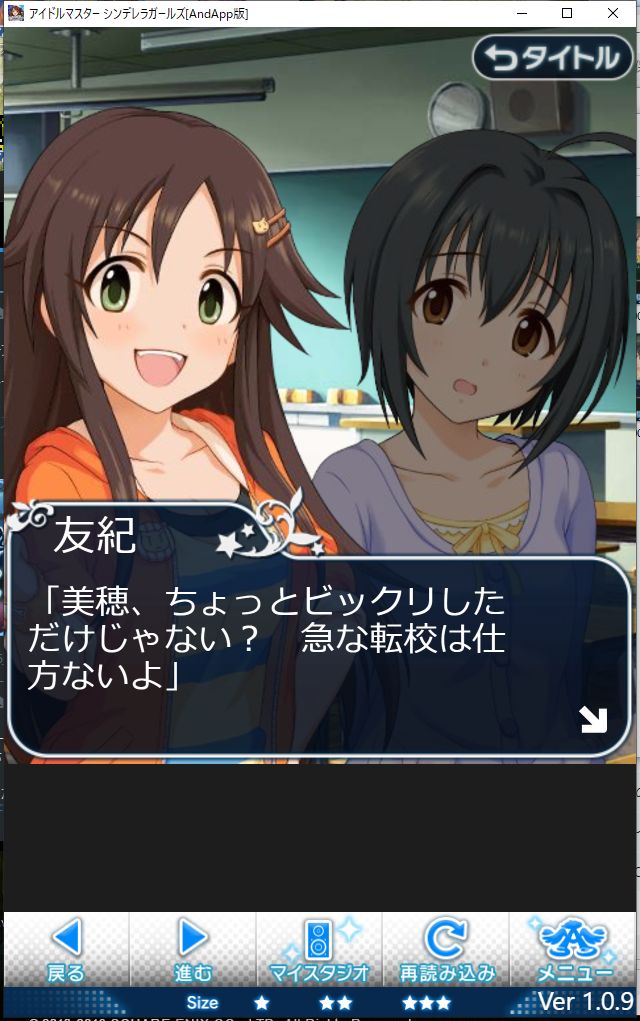Viewport: 640px width, 1021px height.
Task: Select the one-star window size
Action: (x=261, y=1002)
